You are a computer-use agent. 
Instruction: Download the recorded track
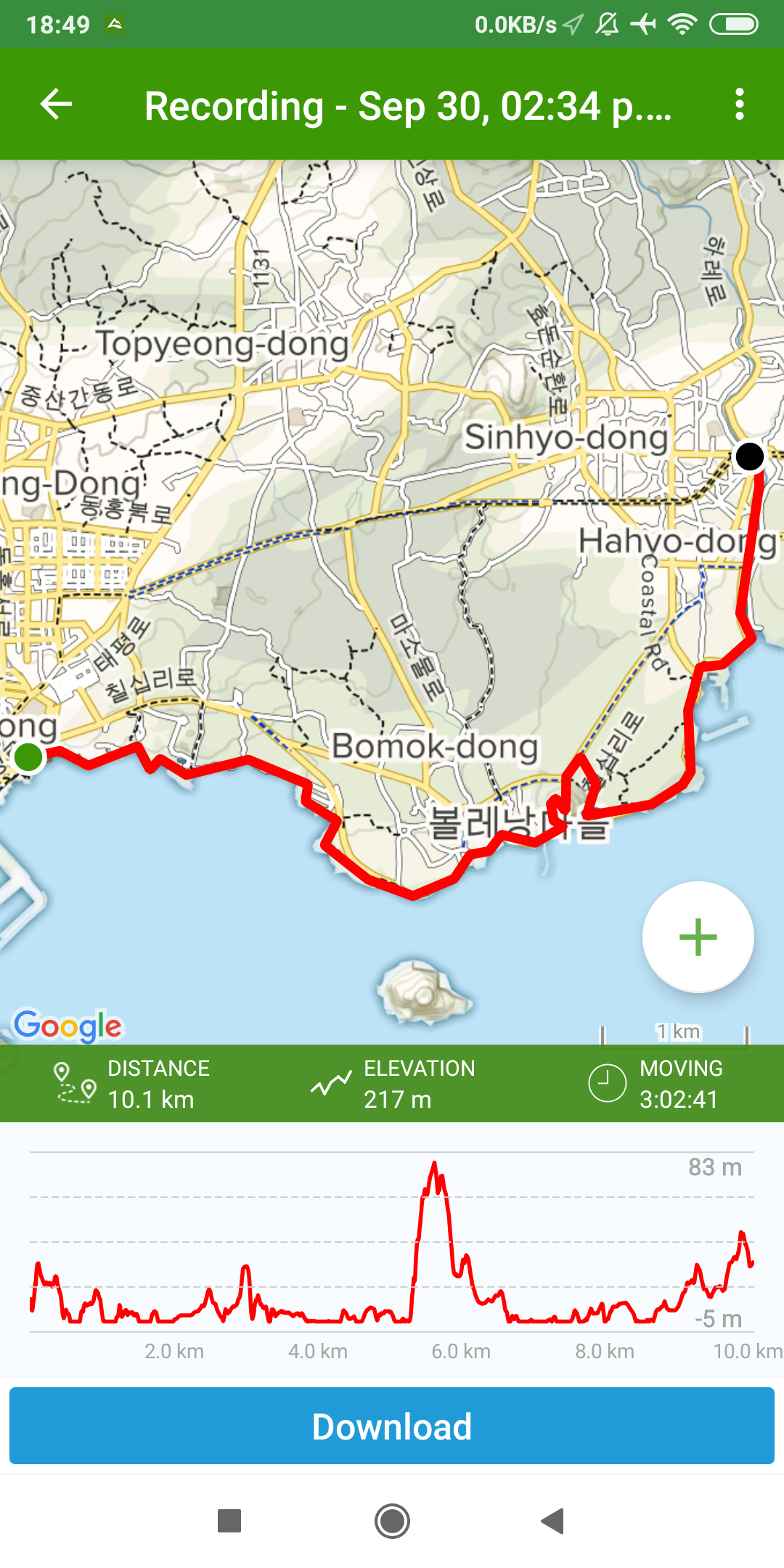click(392, 1426)
